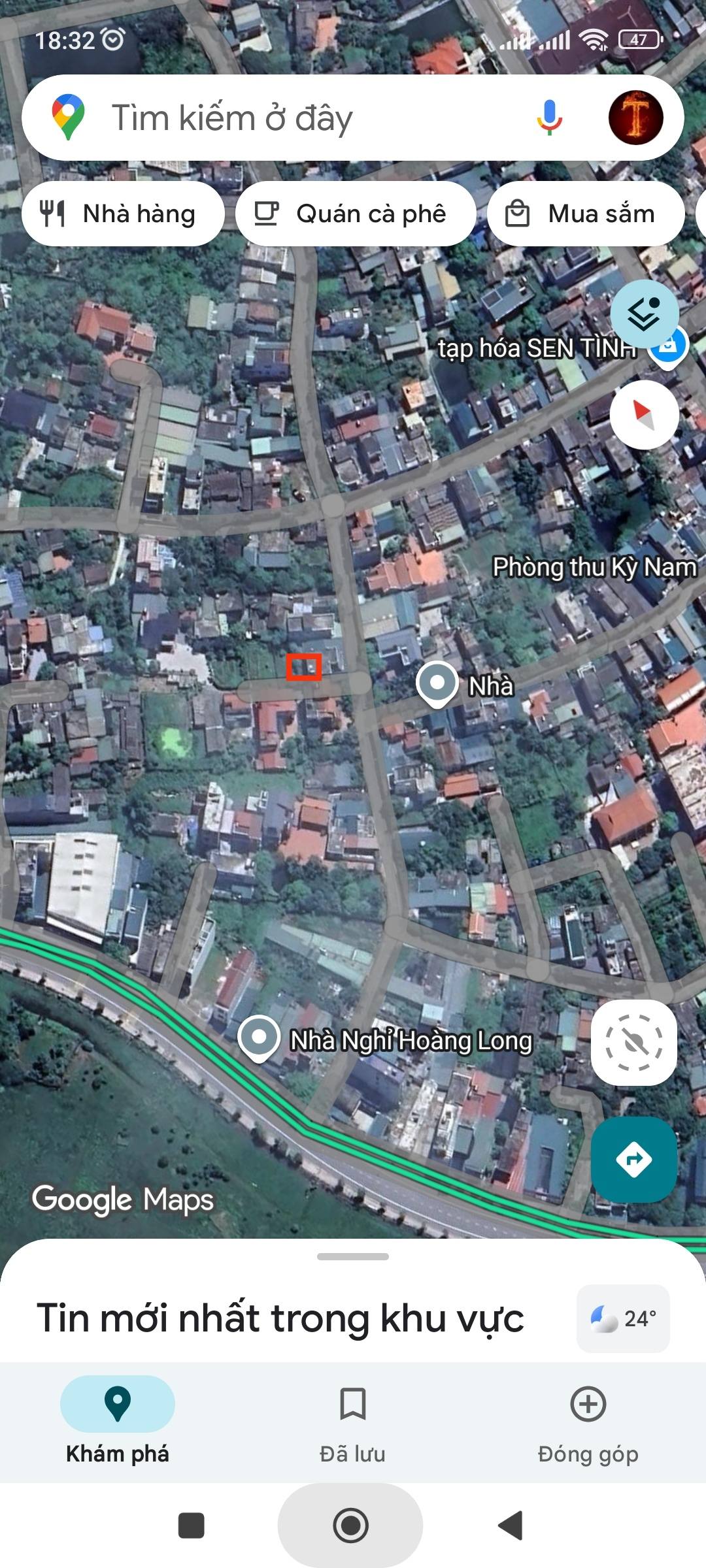This screenshot has height=1568, width=706.
Task: Go back with the system back button
Action: point(511,1526)
